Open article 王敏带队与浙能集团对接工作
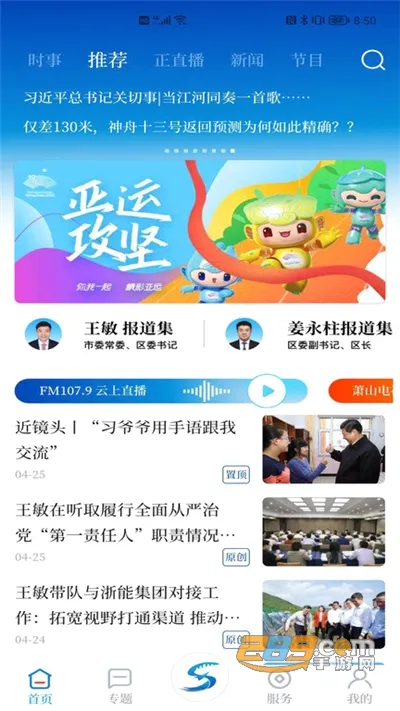The image size is (400, 711). click(200, 614)
